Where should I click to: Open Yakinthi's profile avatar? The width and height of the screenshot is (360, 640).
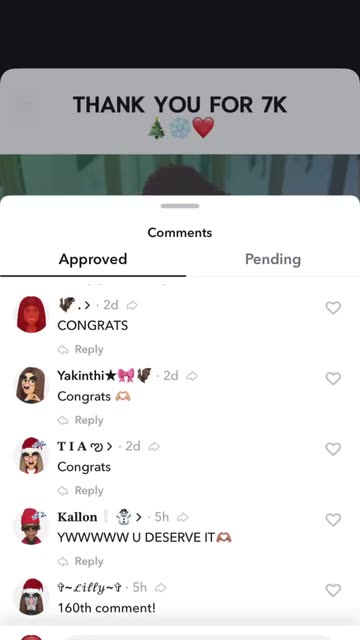31,385
